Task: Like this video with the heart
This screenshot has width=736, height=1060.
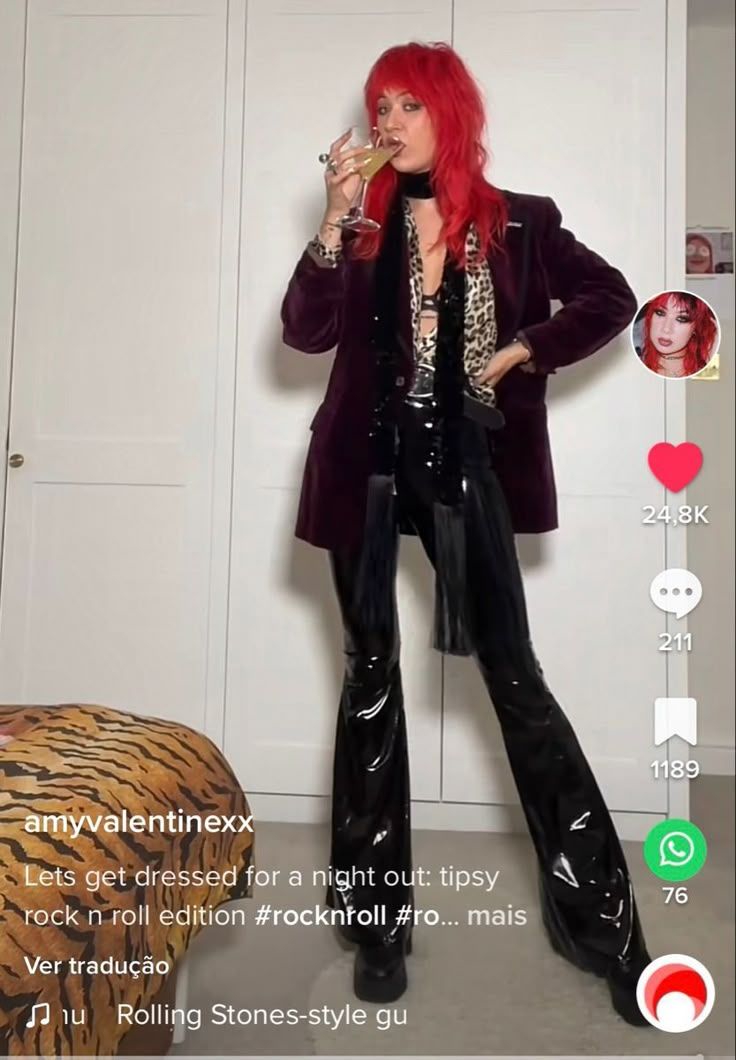Action: (676, 467)
